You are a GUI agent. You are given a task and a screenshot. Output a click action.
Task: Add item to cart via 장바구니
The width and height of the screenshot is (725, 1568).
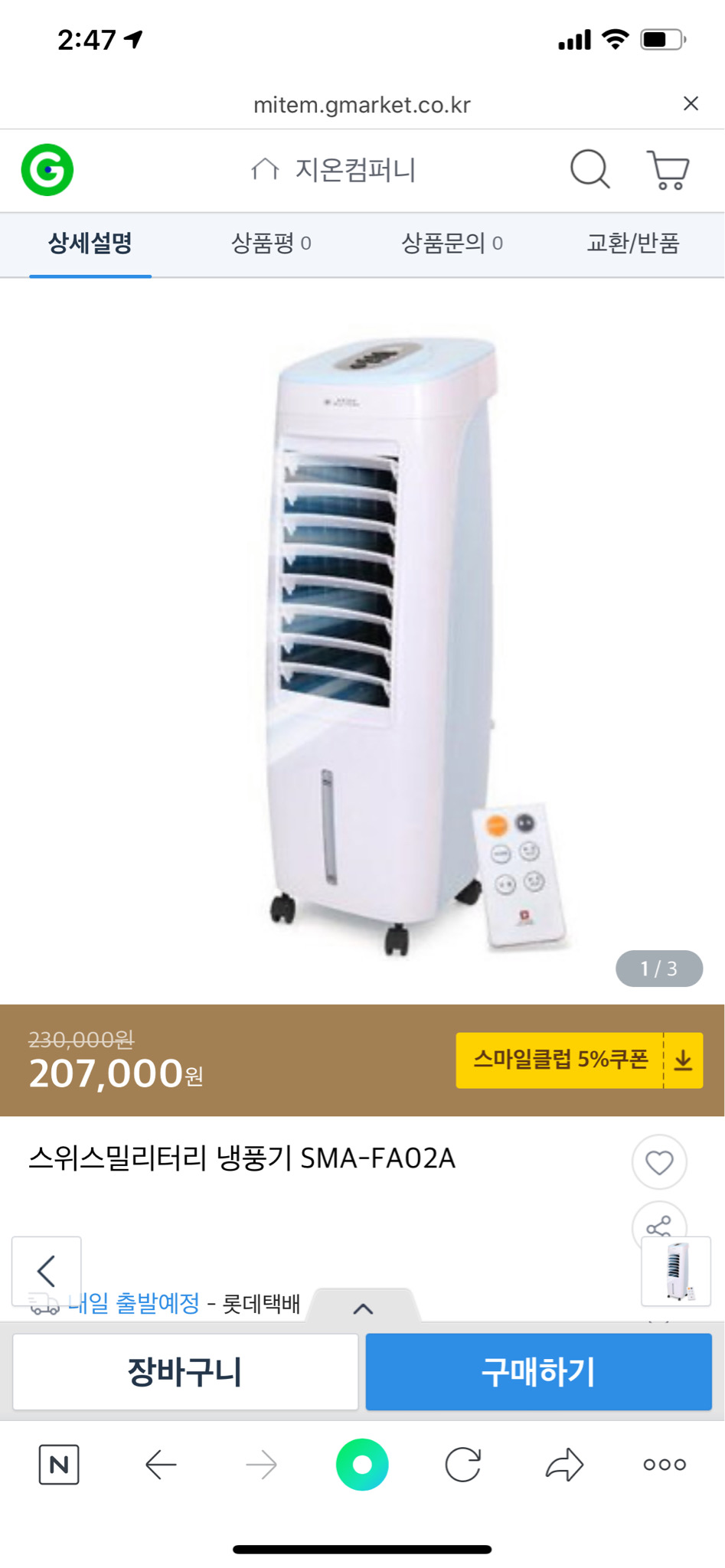coord(184,1371)
